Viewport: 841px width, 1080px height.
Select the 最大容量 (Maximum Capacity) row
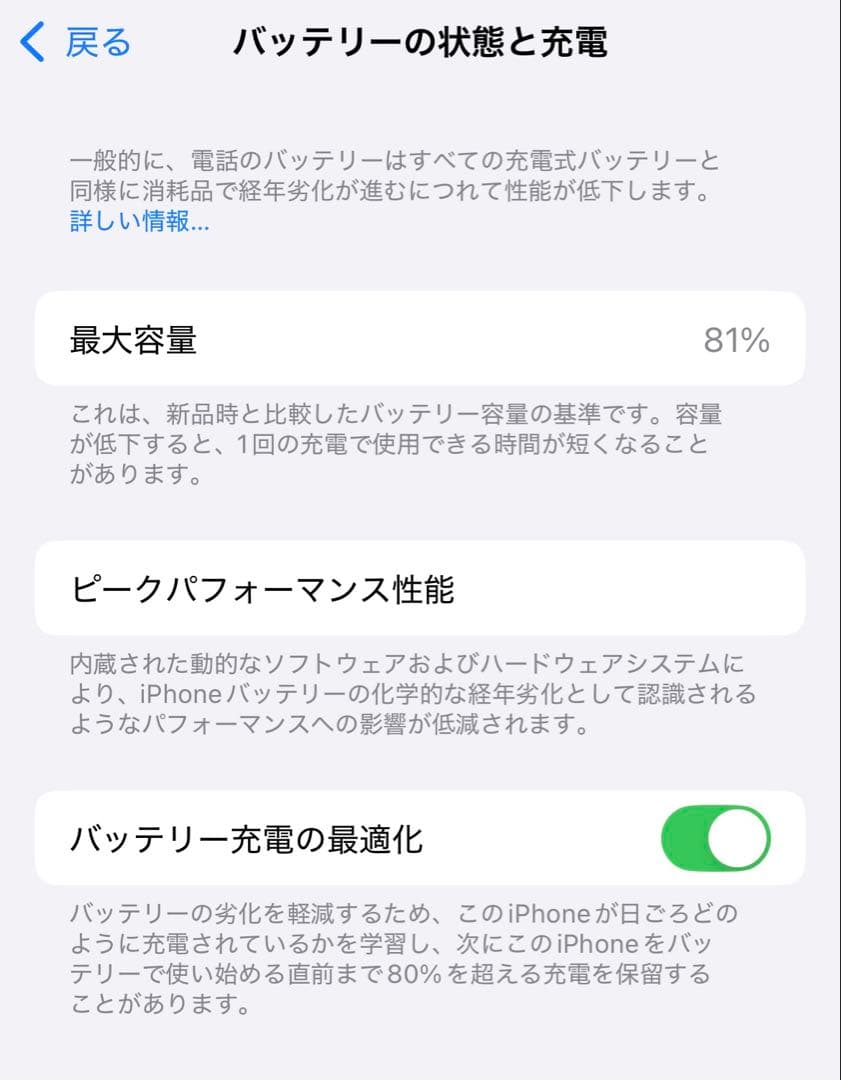click(x=420, y=340)
